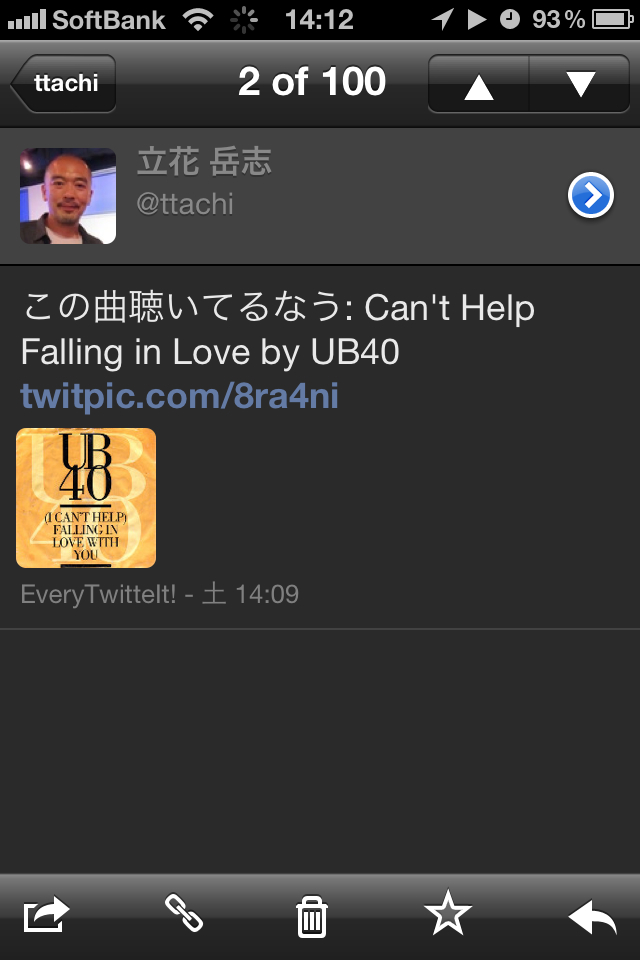Open @ttachi profile details chevron
This screenshot has width=640, height=960.
point(590,196)
